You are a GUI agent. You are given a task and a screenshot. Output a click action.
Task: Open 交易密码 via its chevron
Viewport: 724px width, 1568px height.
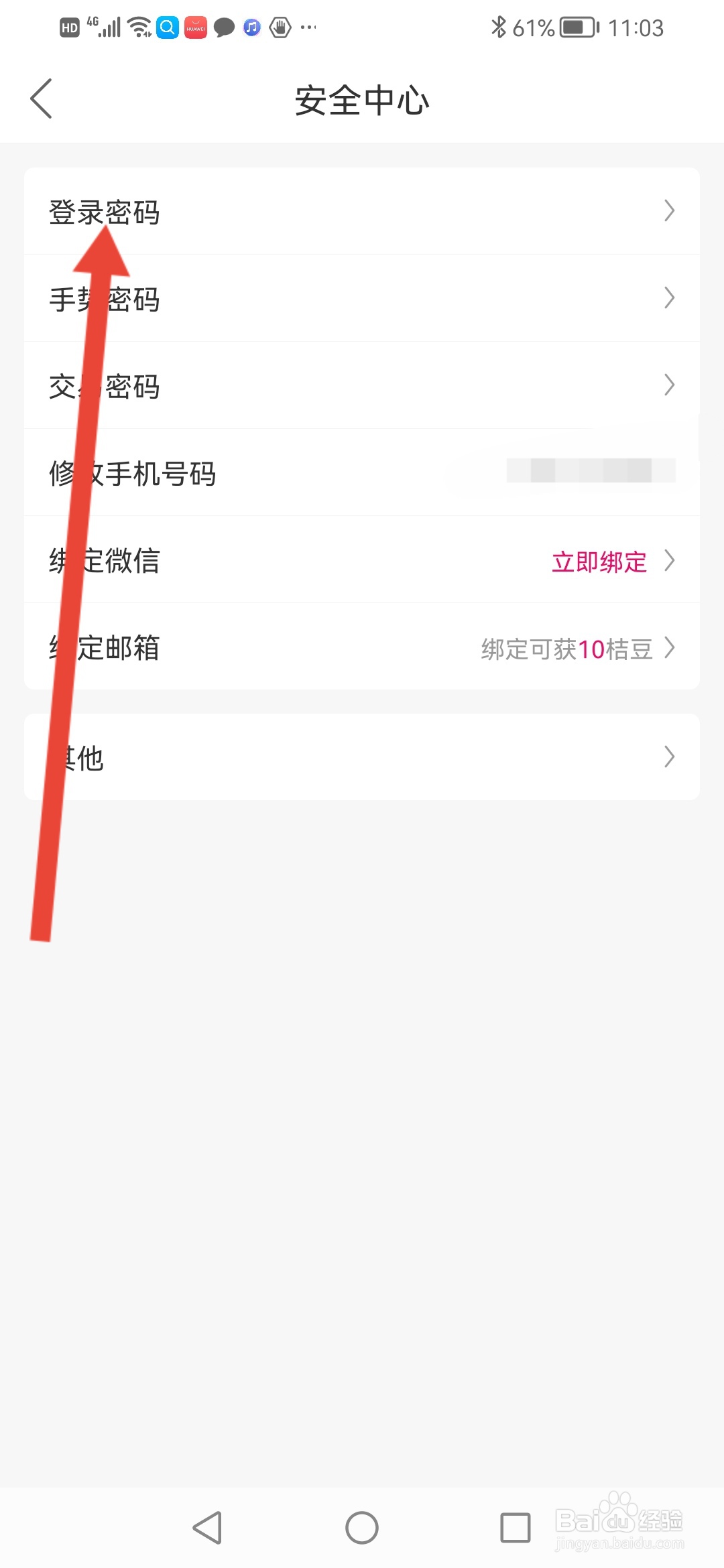click(x=670, y=385)
